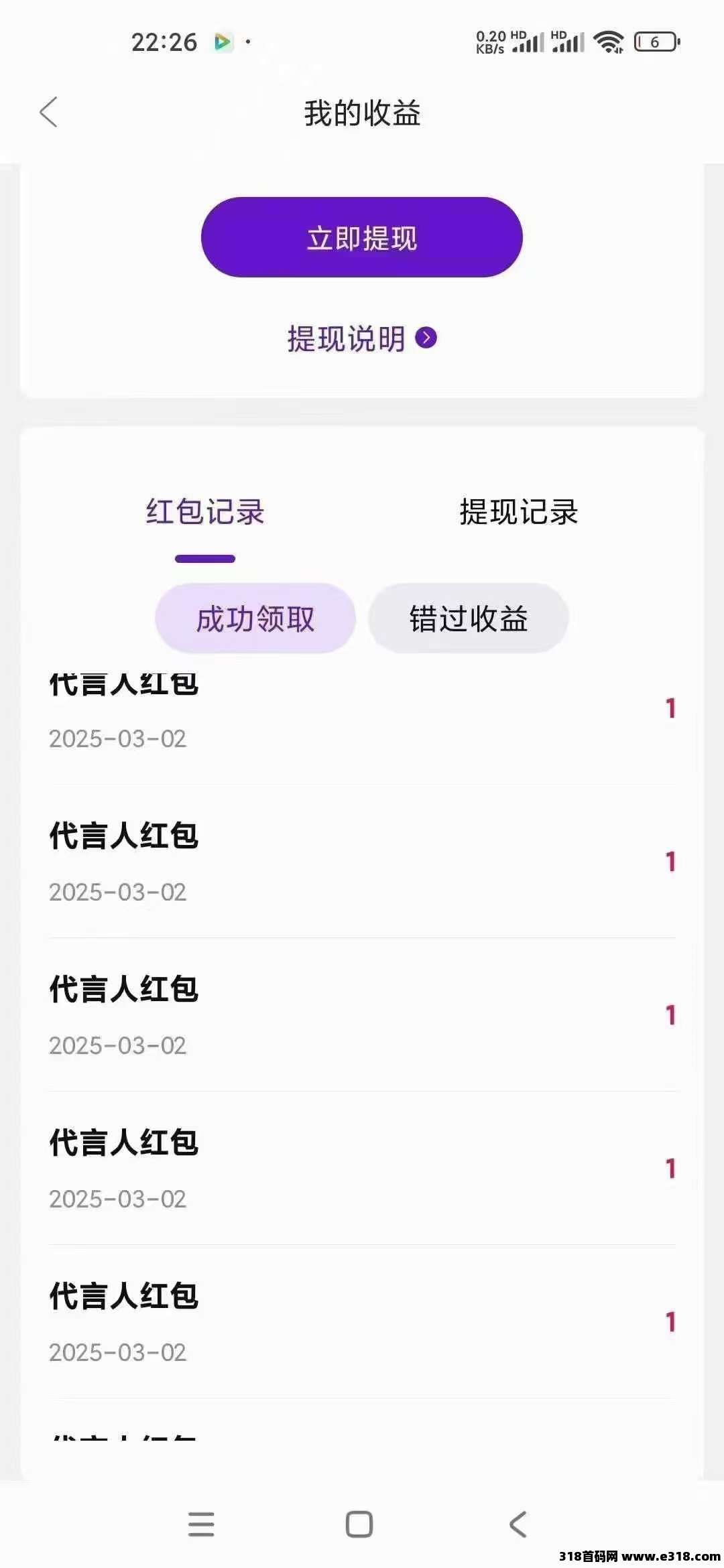Open the system recent apps menu
Screen dimensions: 724x1568
[x=201, y=1524]
